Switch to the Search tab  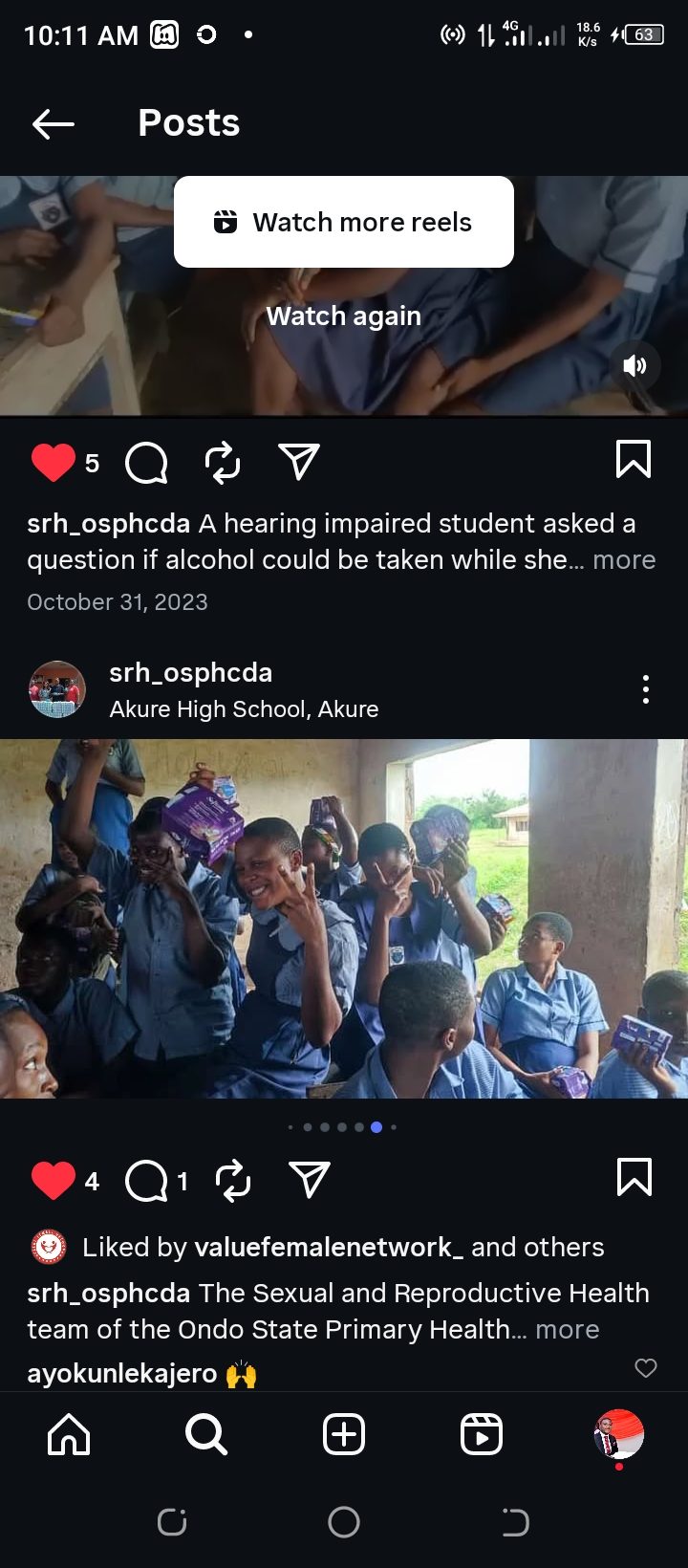(205, 1434)
